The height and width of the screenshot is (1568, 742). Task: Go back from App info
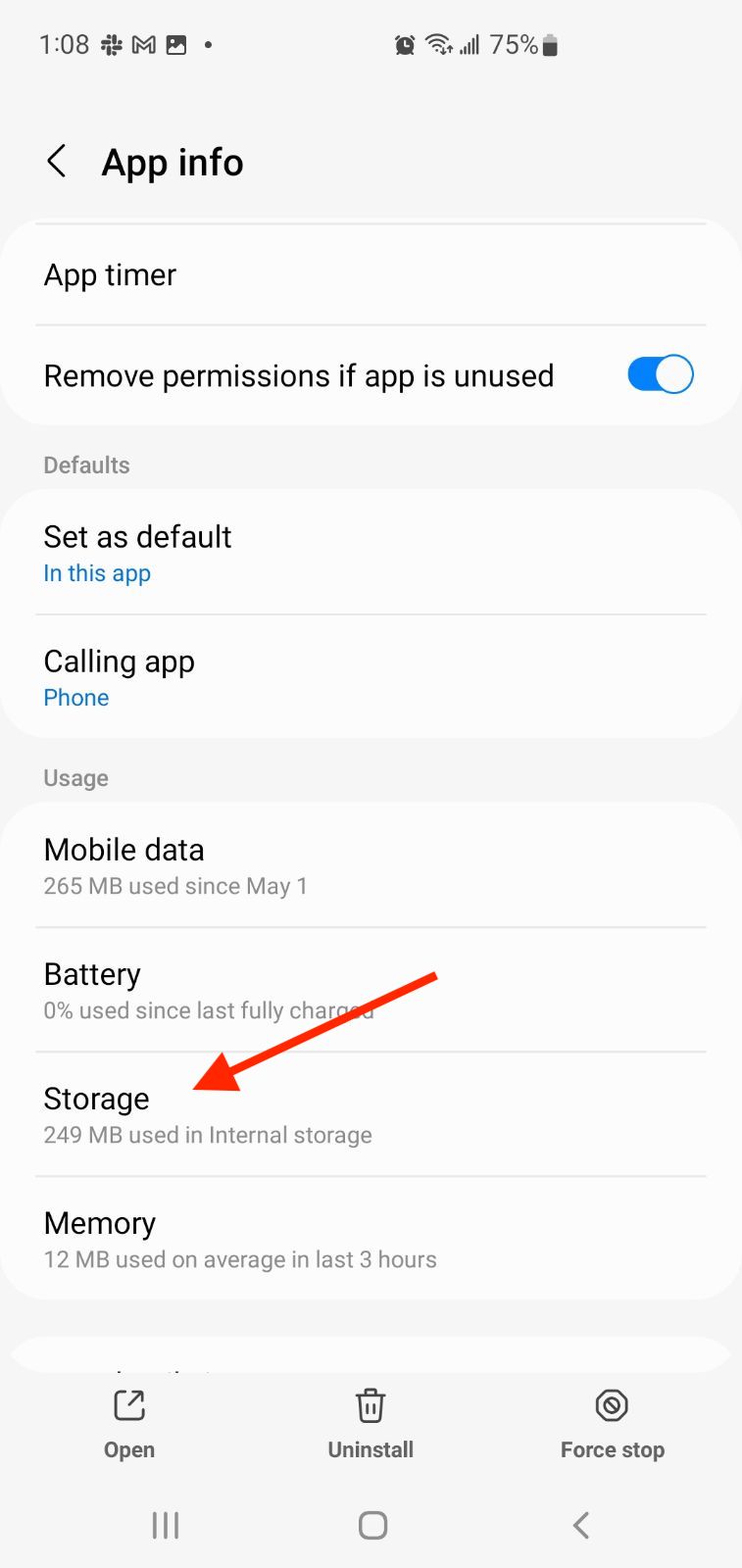point(57,162)
